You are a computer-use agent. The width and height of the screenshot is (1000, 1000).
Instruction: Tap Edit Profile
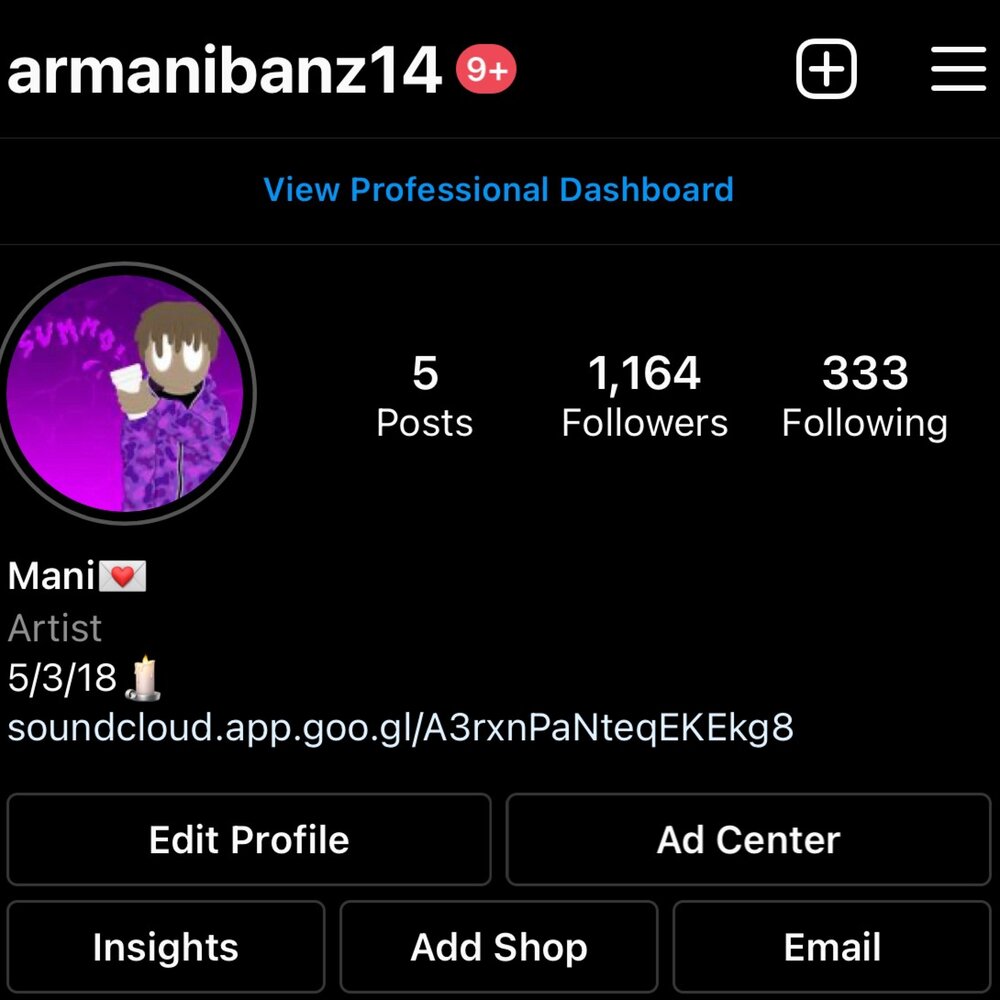click(249, 840)
